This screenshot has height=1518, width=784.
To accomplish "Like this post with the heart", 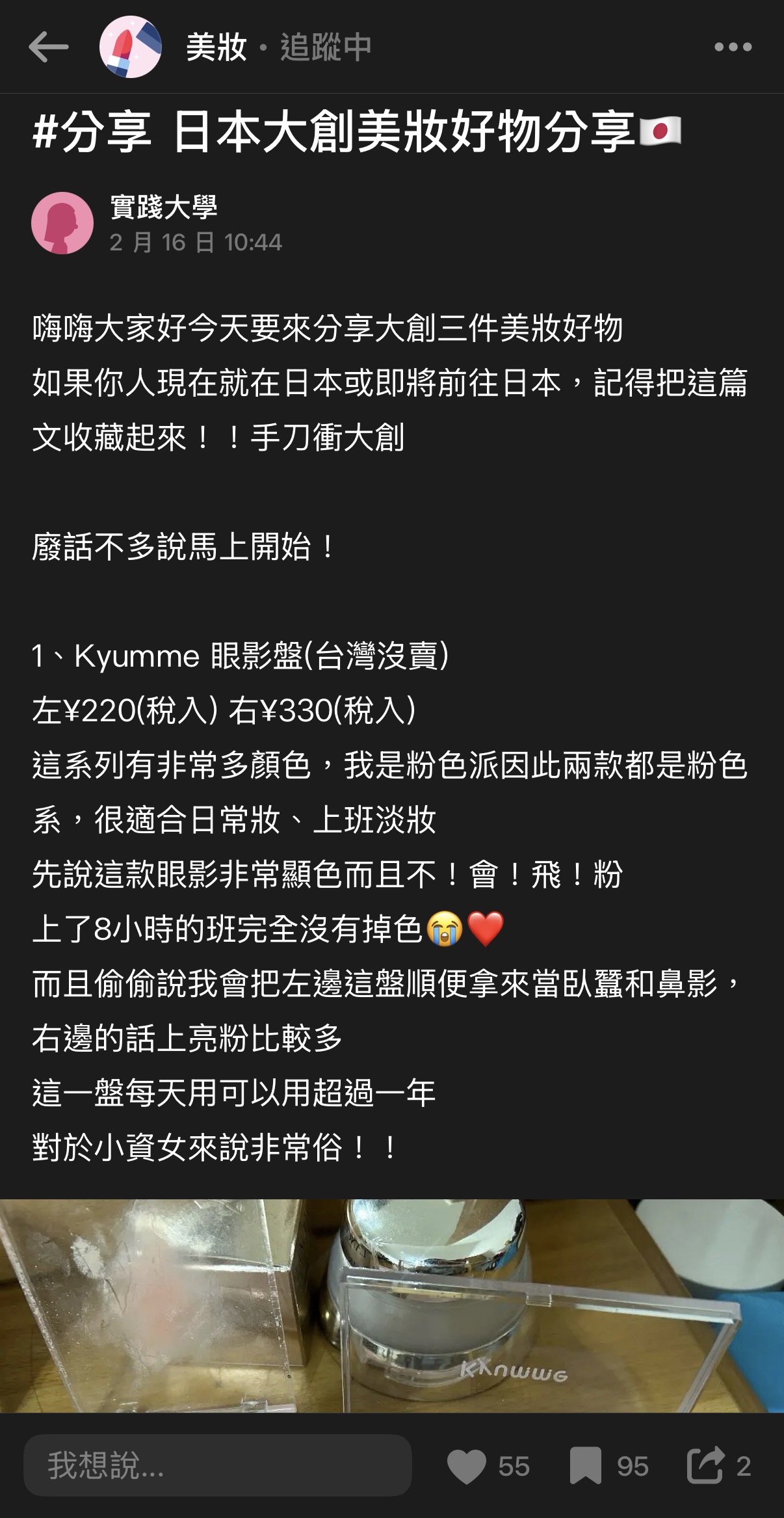I will click(467, 1466).
